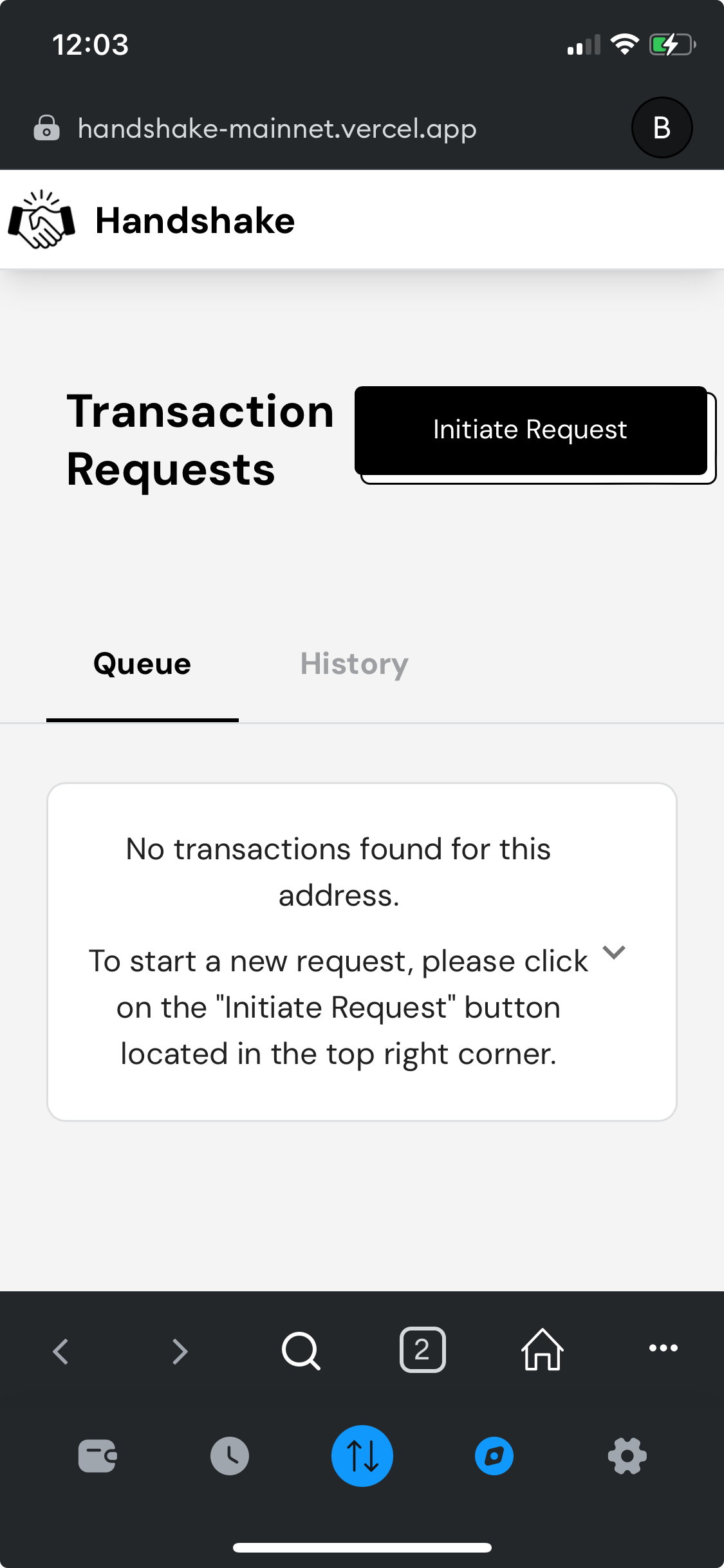This screenshot has width=724, height=1568.
Task: Go forward to the next page
Action: tap(180, 1350)
